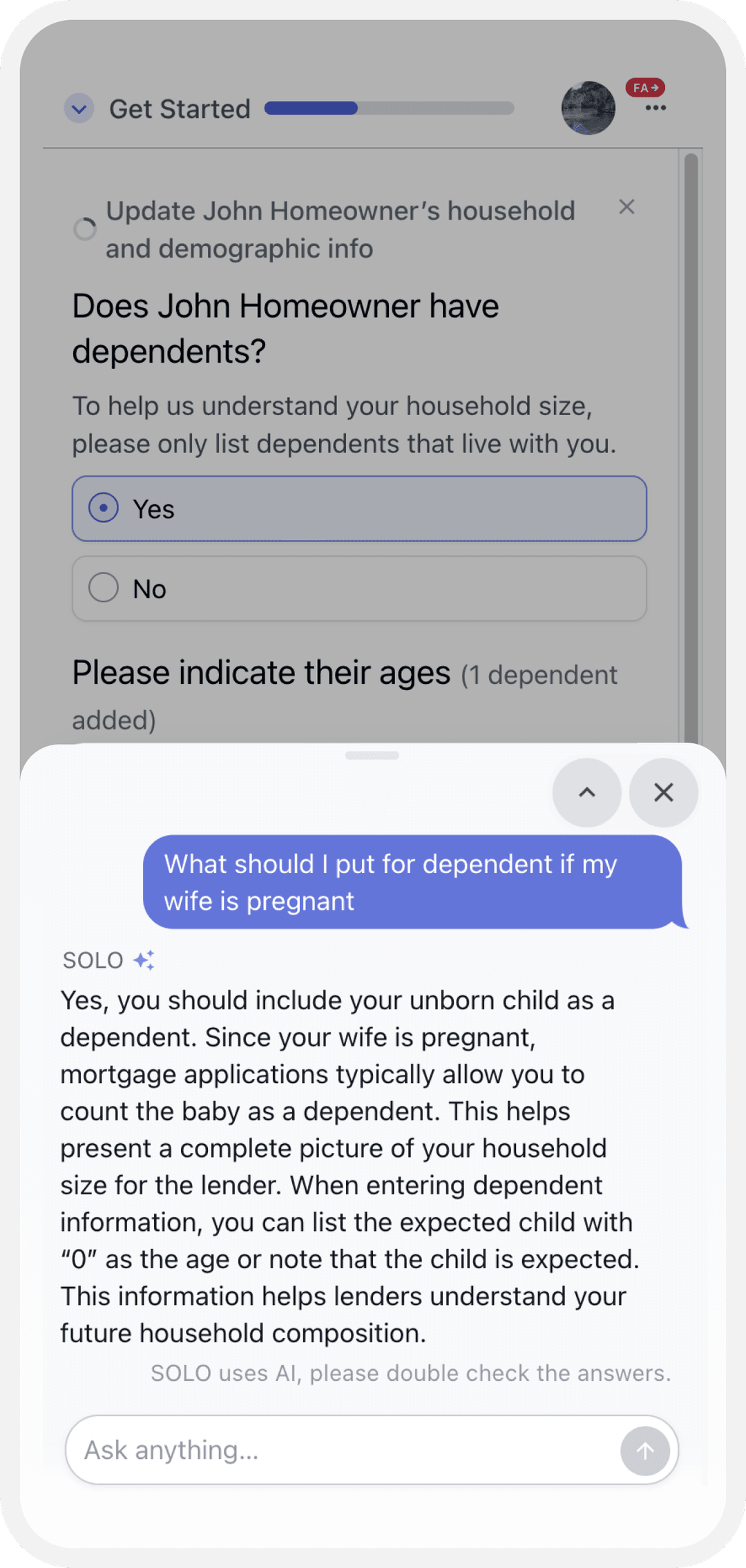Open the profile avatar menu
746x1568 pixels.
(588, 108)
